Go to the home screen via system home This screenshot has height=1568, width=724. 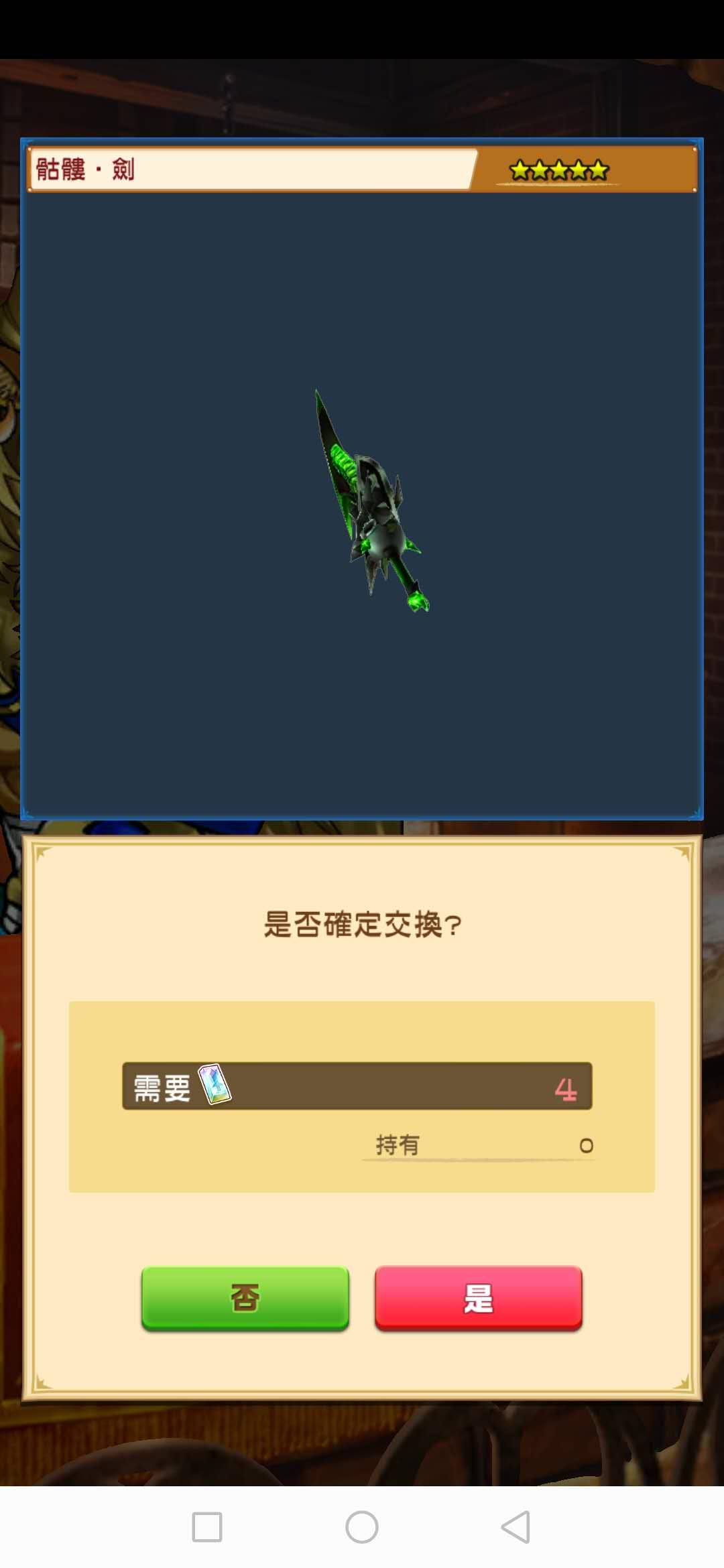(362, 1527)
